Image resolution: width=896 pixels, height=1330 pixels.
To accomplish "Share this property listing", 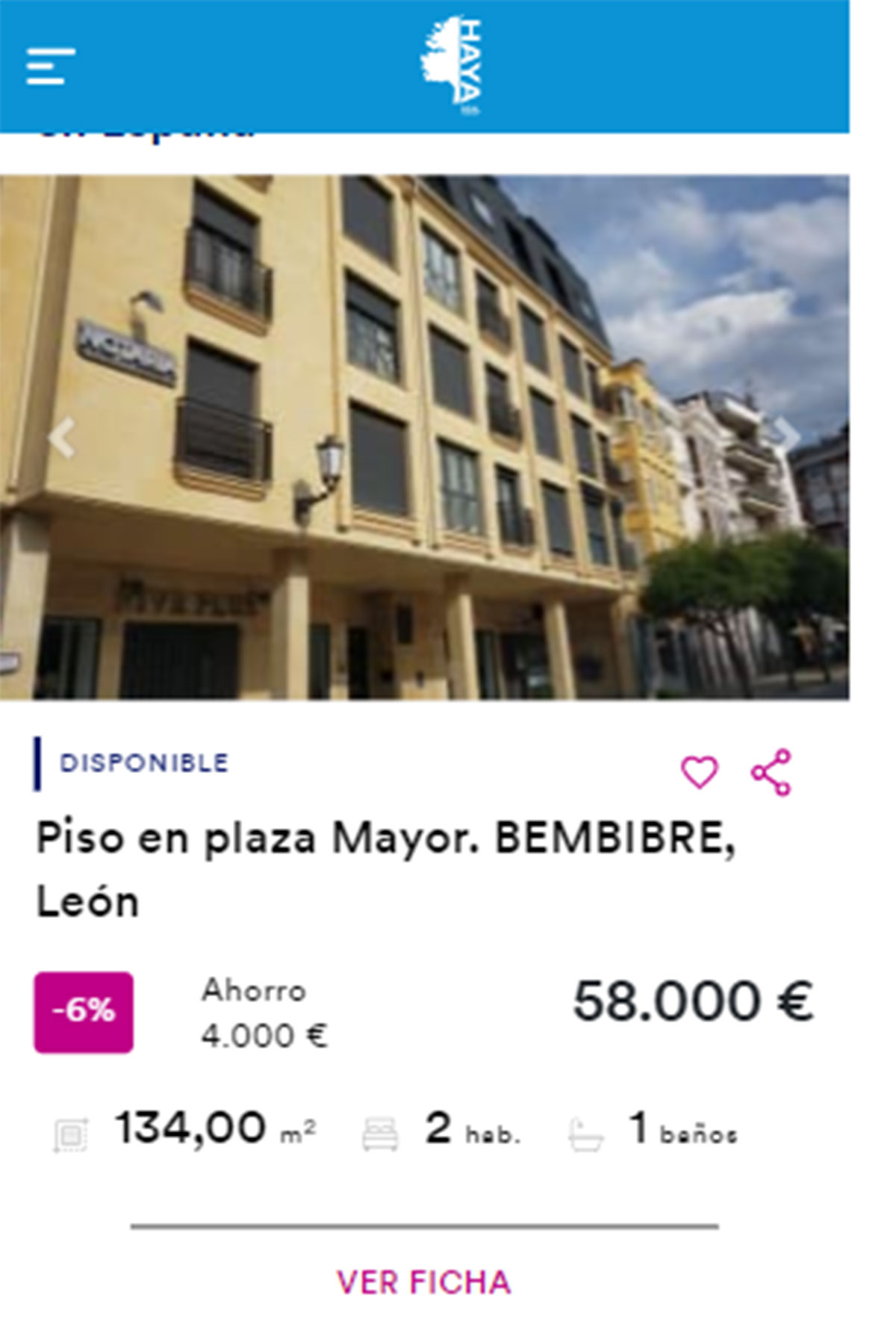I will click(x=771, y=772).
